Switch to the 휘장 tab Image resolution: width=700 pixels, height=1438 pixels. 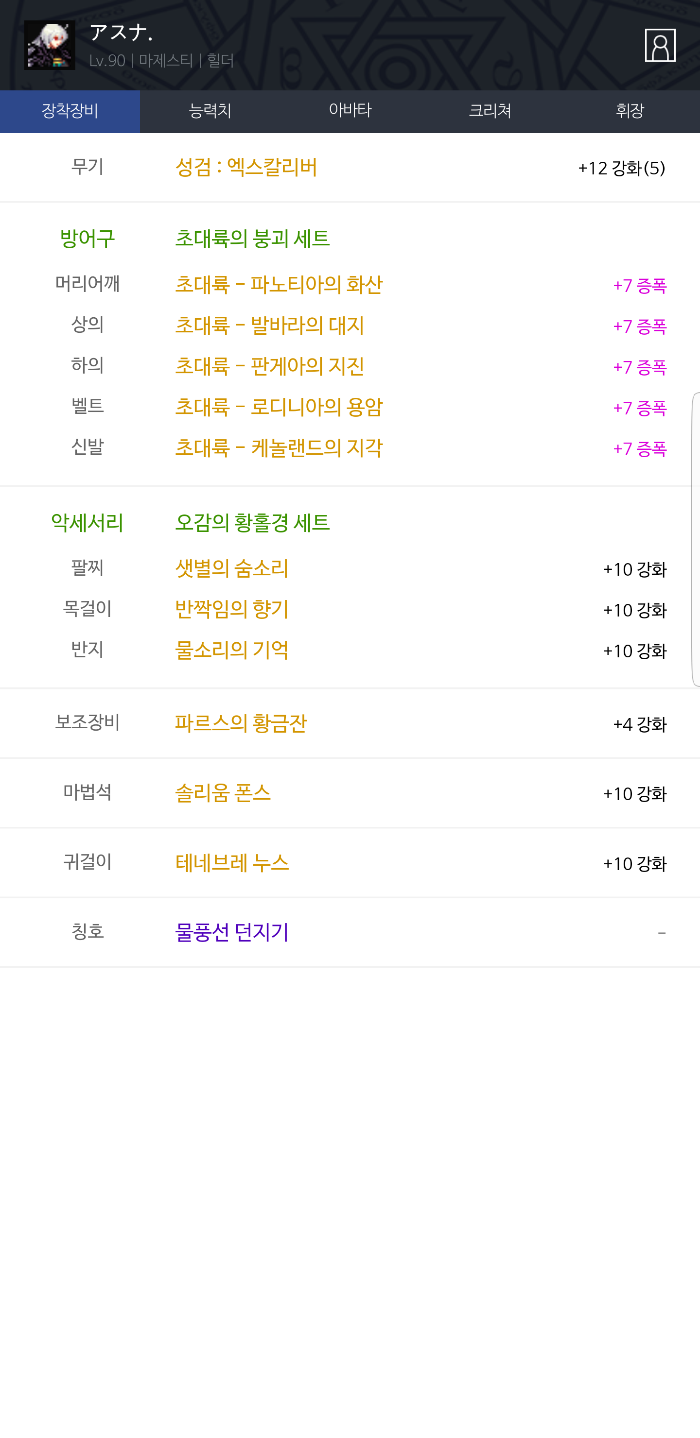630,111
